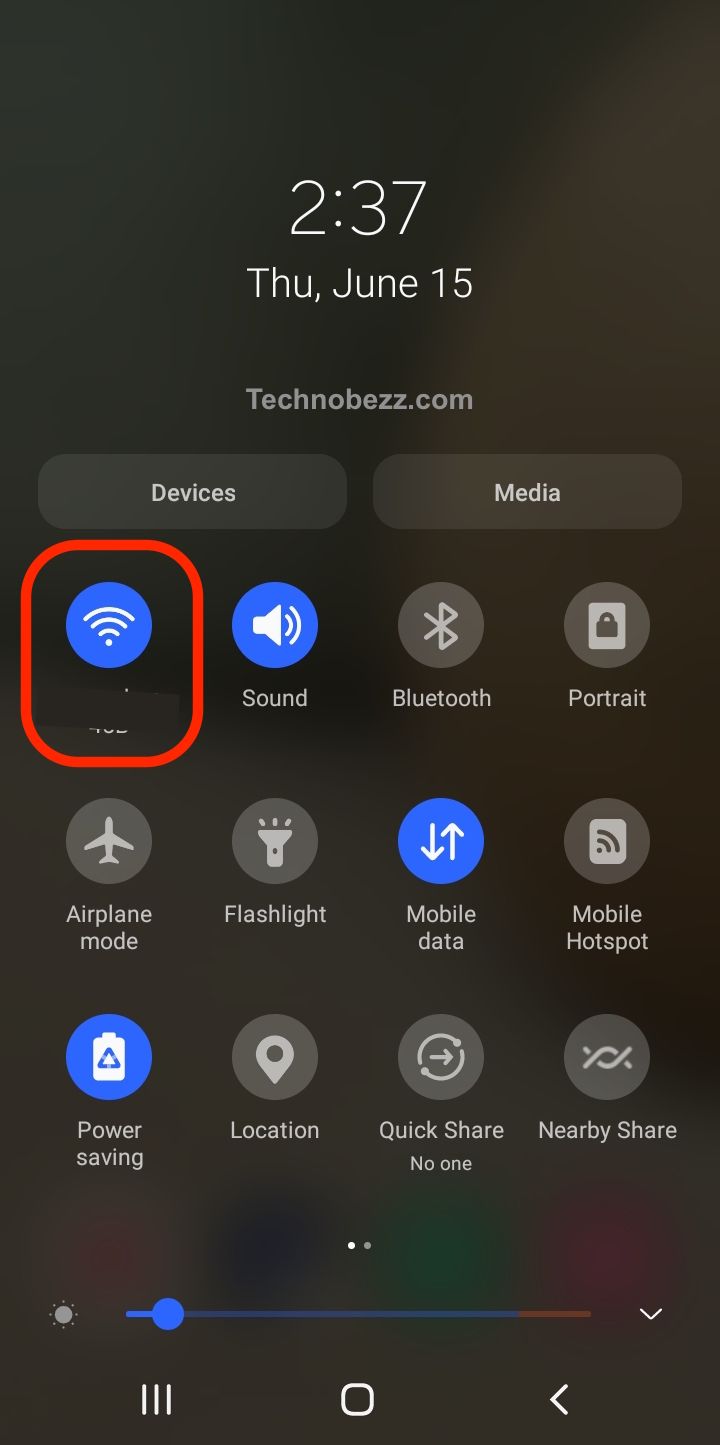This screenshot has height=1445, width=720.
Task: Enable Mobile Hotspot
Action: pyautogui.click(x=607, y=841)
